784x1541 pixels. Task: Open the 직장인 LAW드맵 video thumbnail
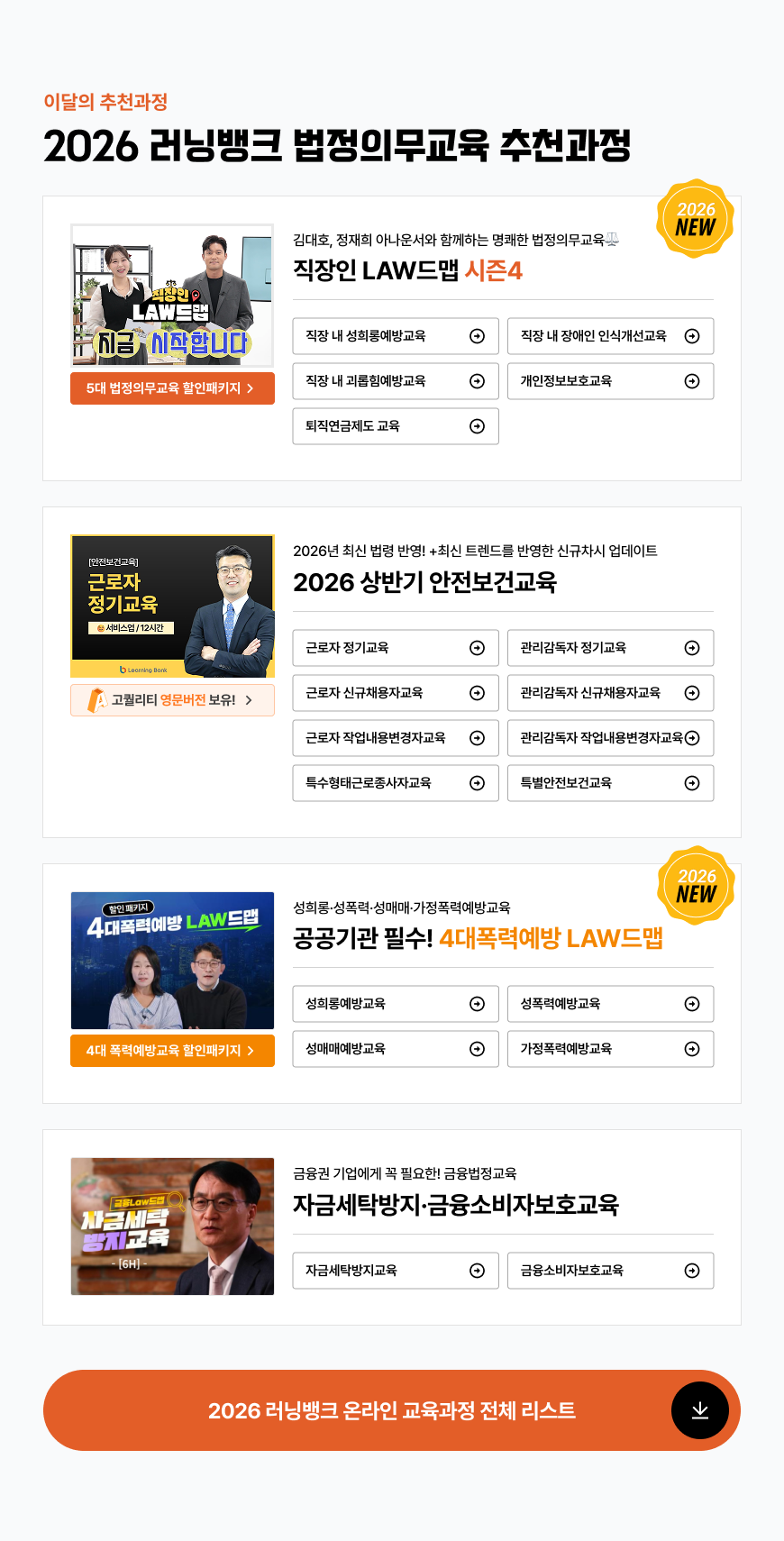(x=172, y=296)
